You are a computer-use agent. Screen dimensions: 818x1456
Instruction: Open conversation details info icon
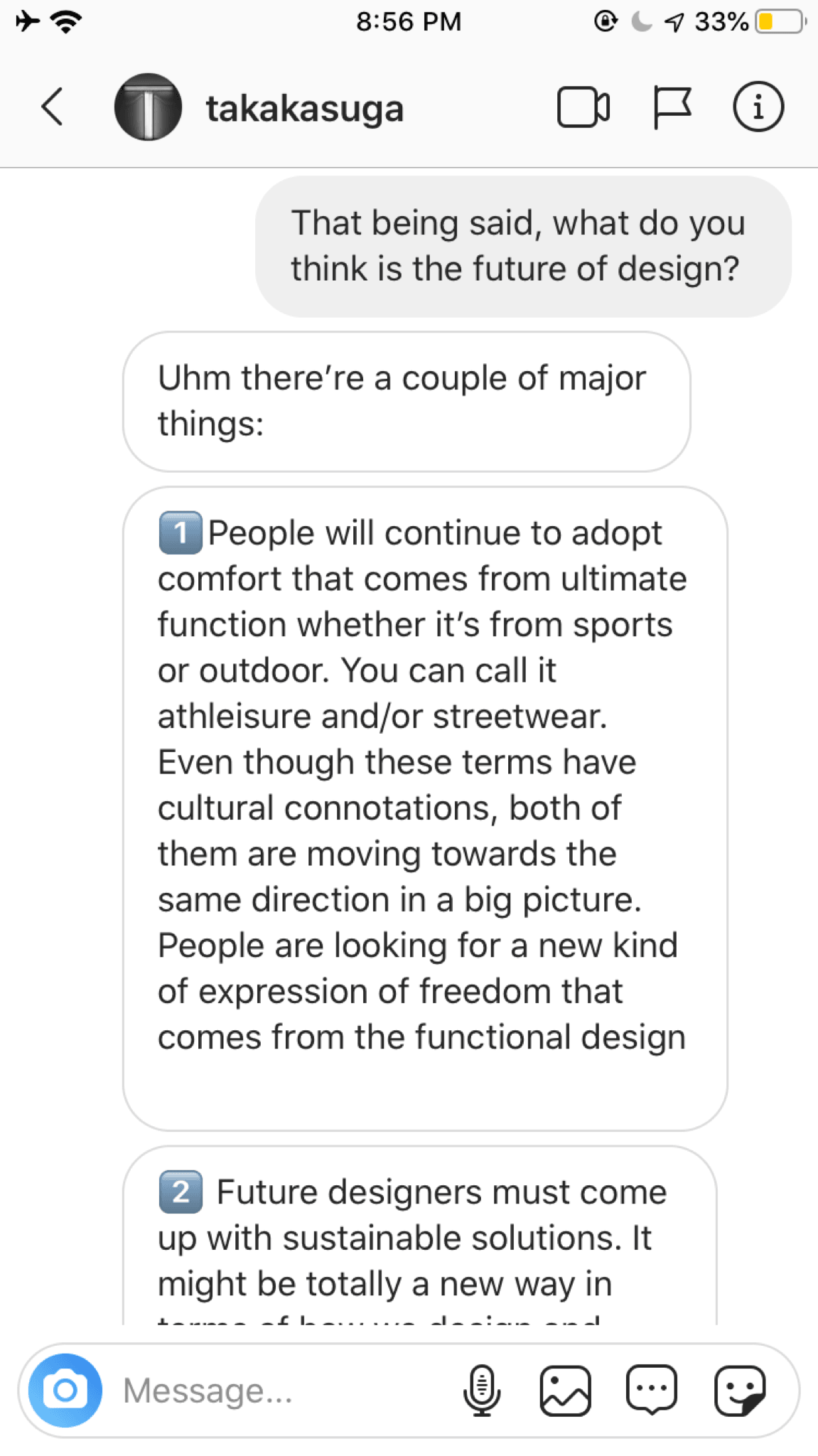click(758, 107)
